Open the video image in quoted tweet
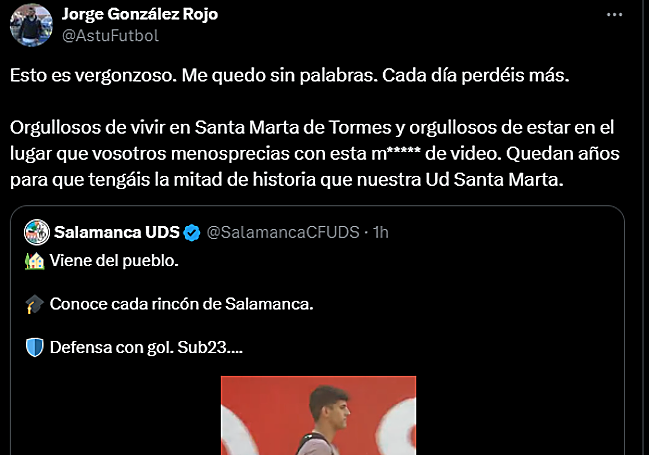This screenshot has width=649, height=455. pos(318,416)
